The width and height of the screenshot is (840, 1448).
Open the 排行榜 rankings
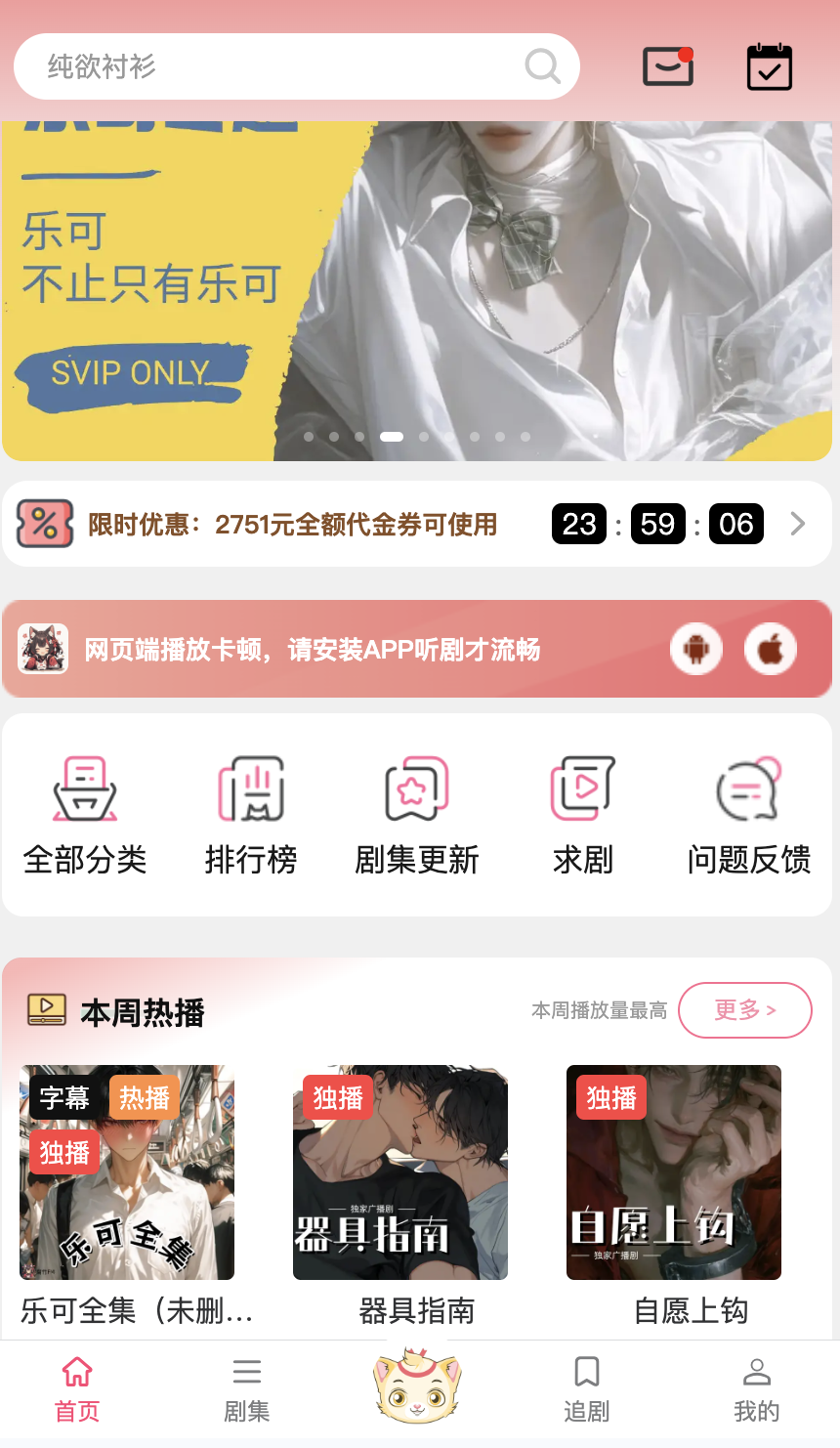pyautogui.click(x=251, y=815)
